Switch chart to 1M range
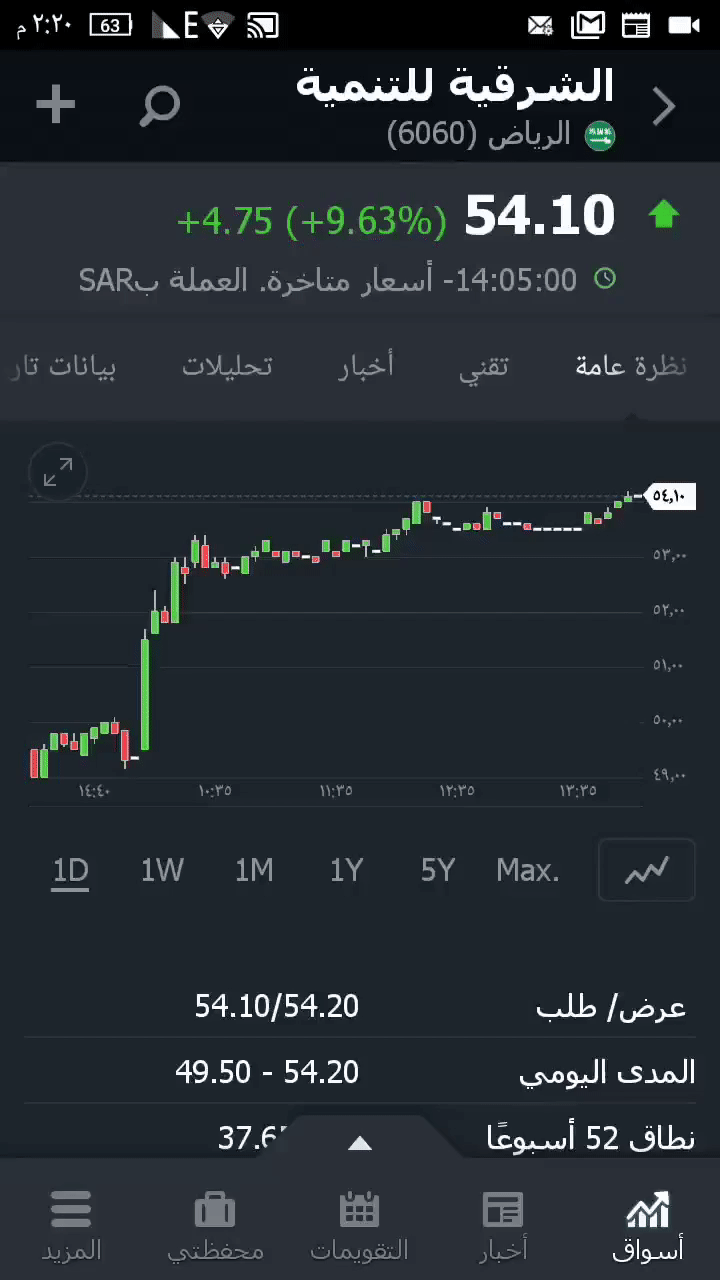 coord(254,871)
